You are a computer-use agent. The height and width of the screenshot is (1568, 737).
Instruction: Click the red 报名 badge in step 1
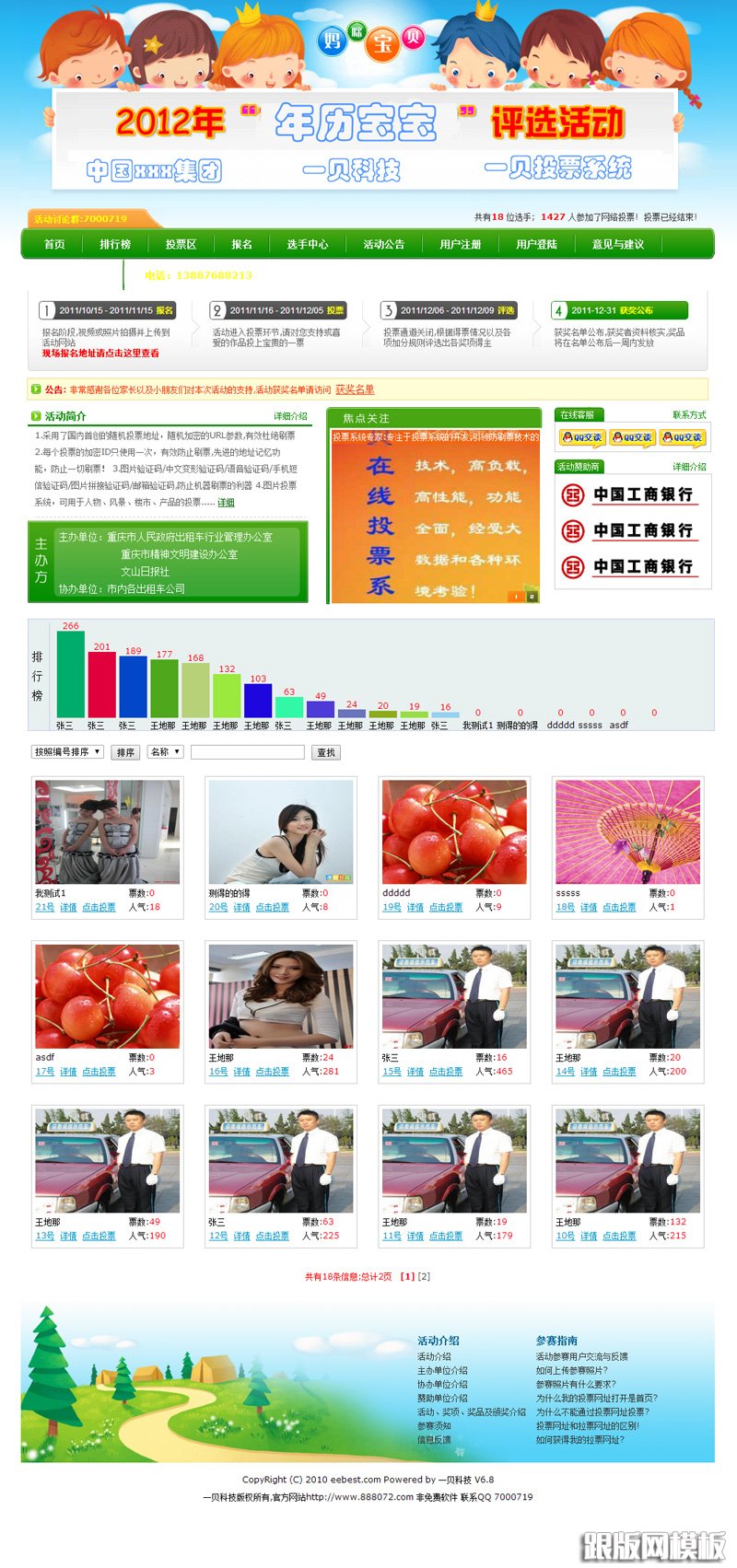coord(166,310)
